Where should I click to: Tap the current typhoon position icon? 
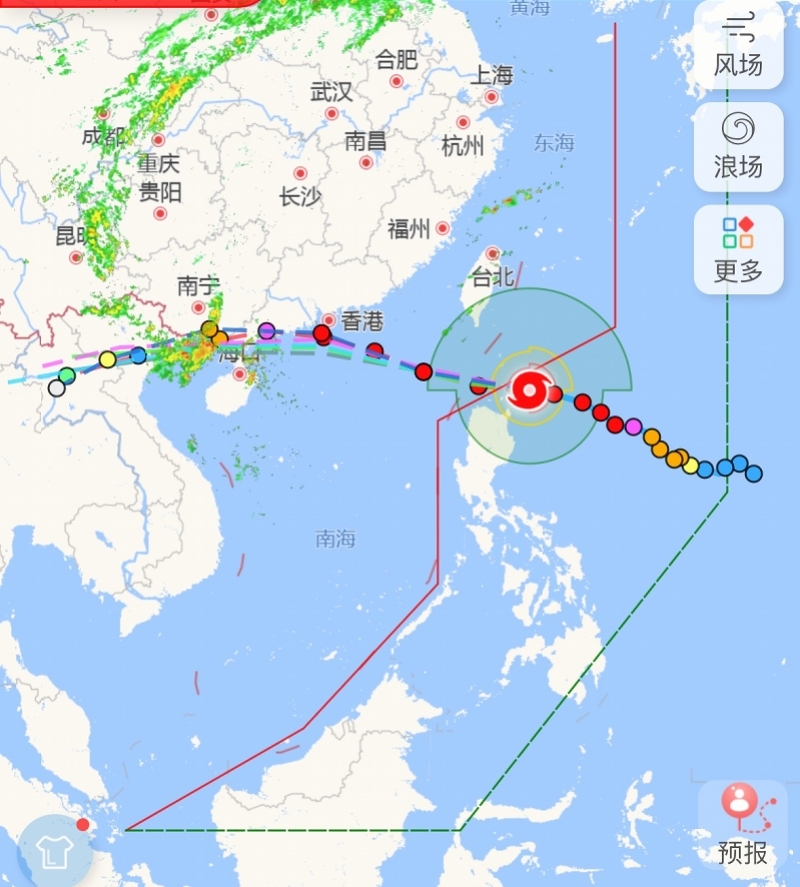pos(527,389)
